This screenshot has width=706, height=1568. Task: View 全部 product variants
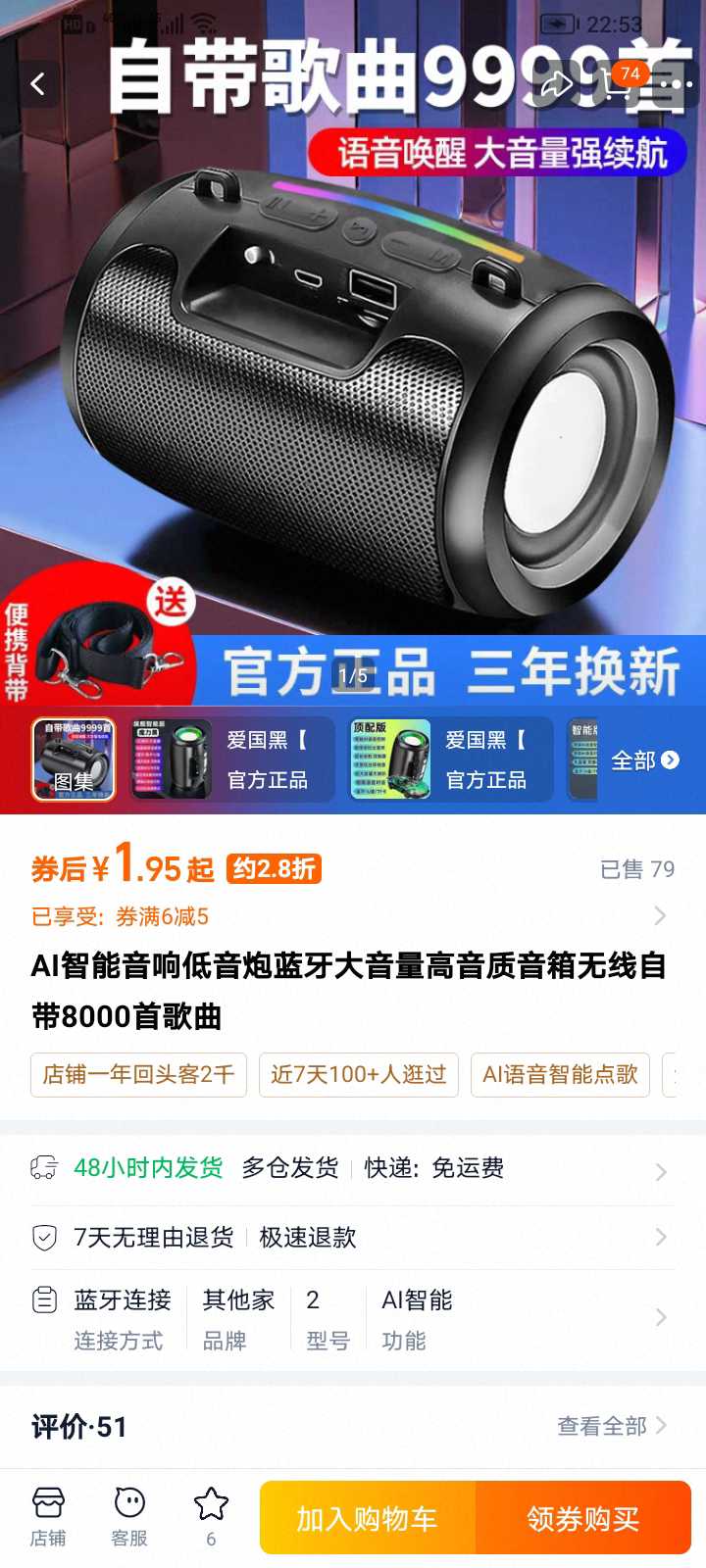point(644,760)
